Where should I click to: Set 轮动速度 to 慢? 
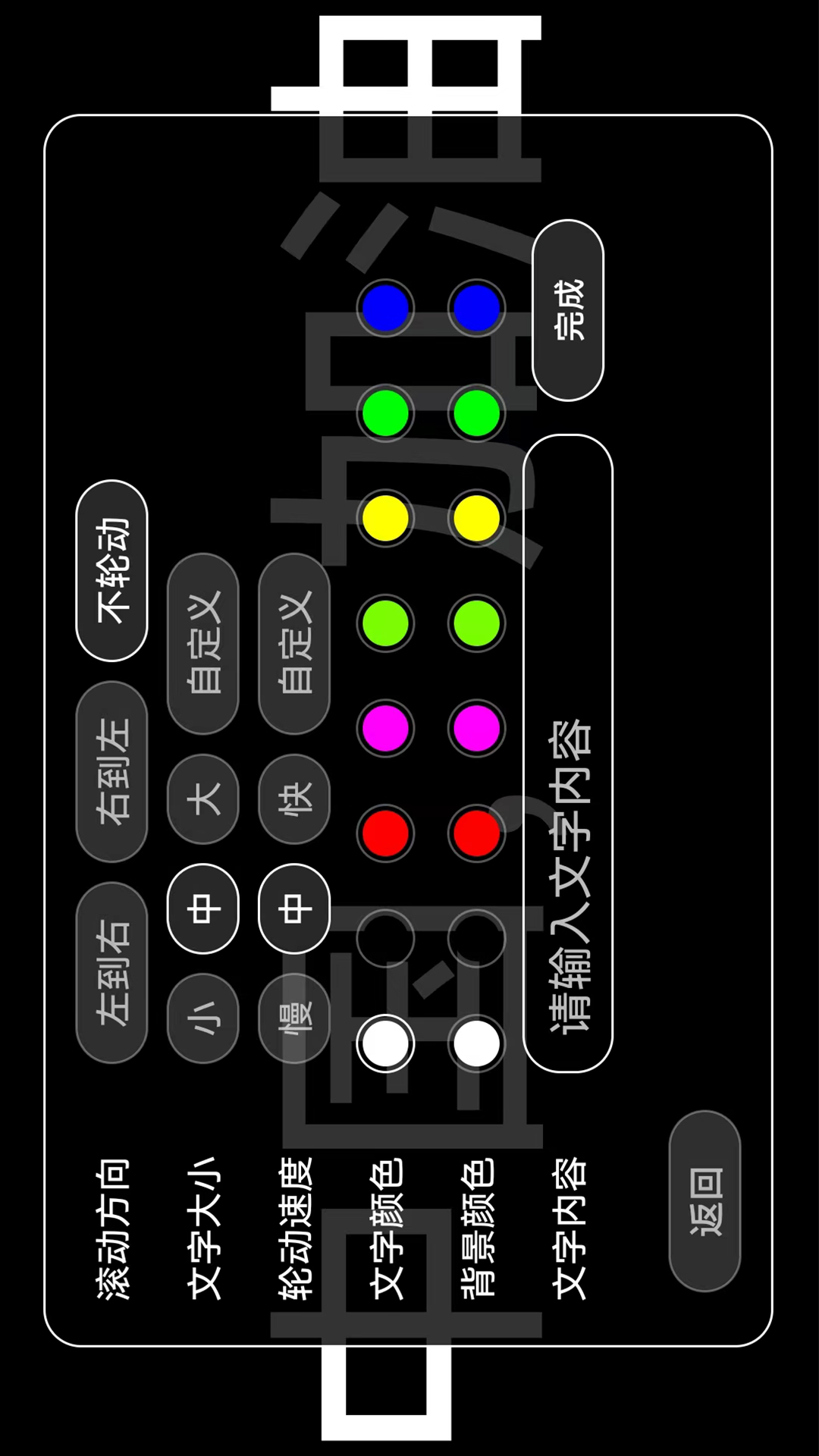point(294,1018)
